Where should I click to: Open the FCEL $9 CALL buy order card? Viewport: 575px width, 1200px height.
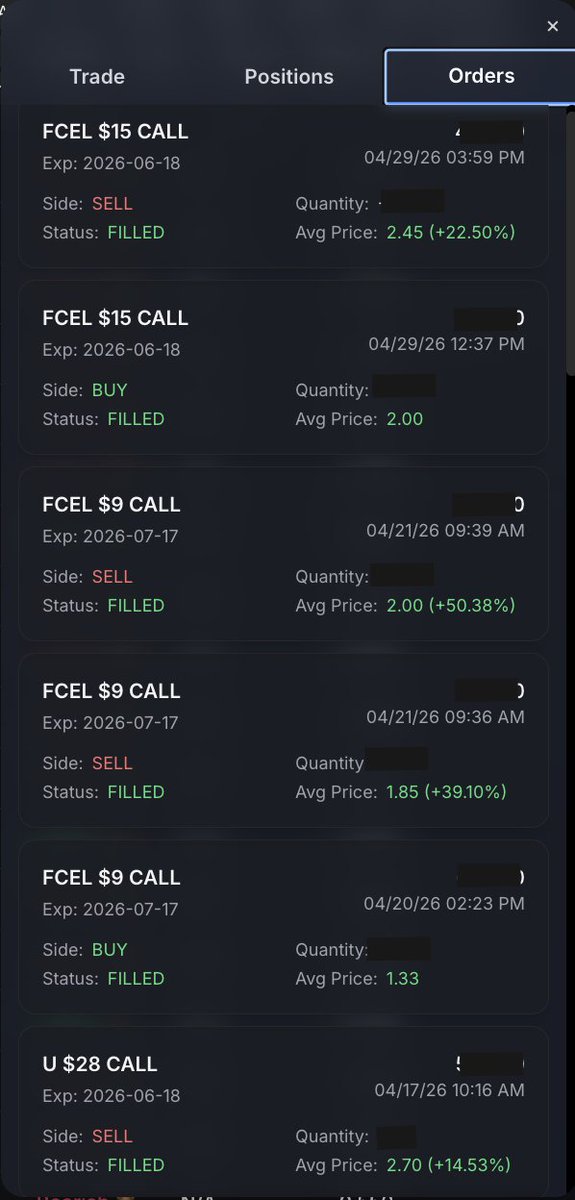284,927
